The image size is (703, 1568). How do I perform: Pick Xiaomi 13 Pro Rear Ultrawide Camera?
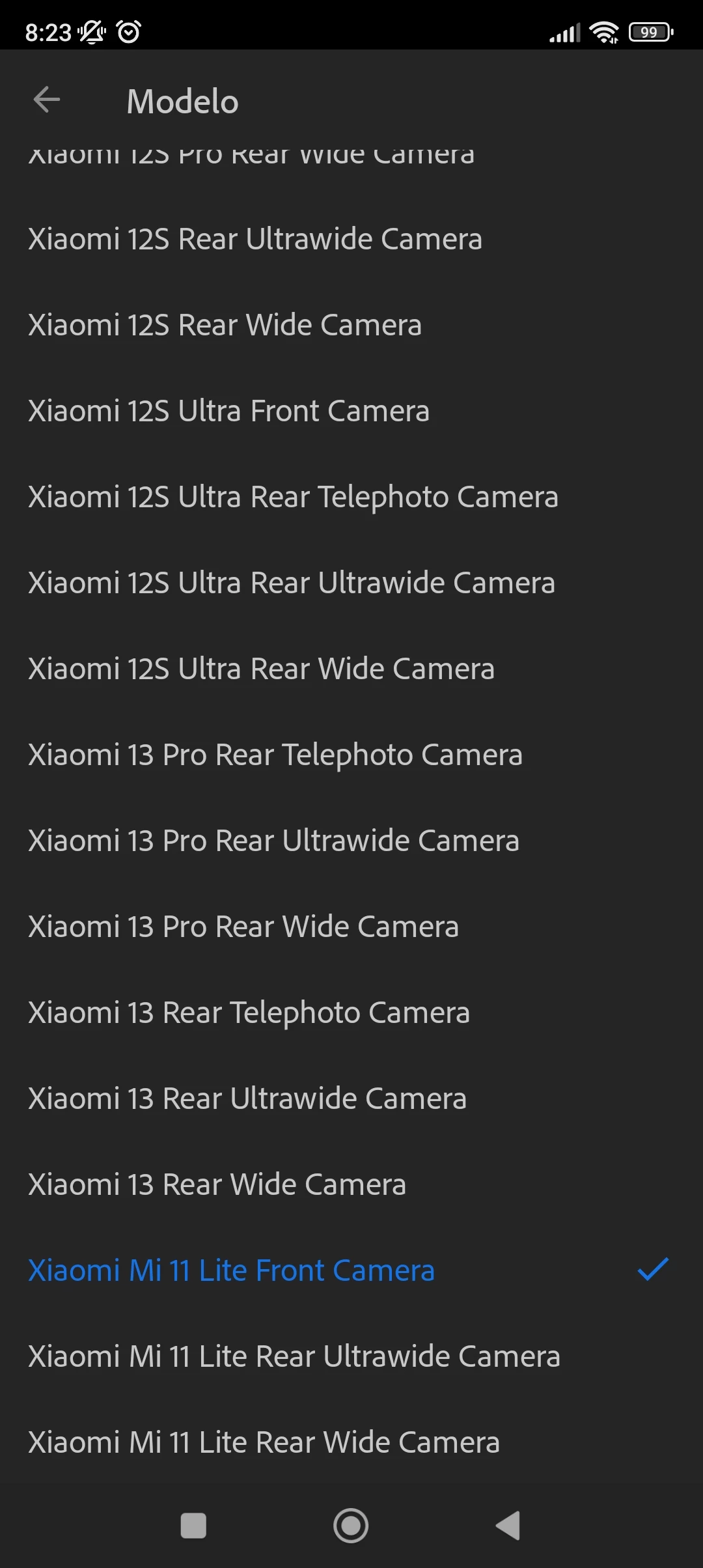click(x=274, y=841)
